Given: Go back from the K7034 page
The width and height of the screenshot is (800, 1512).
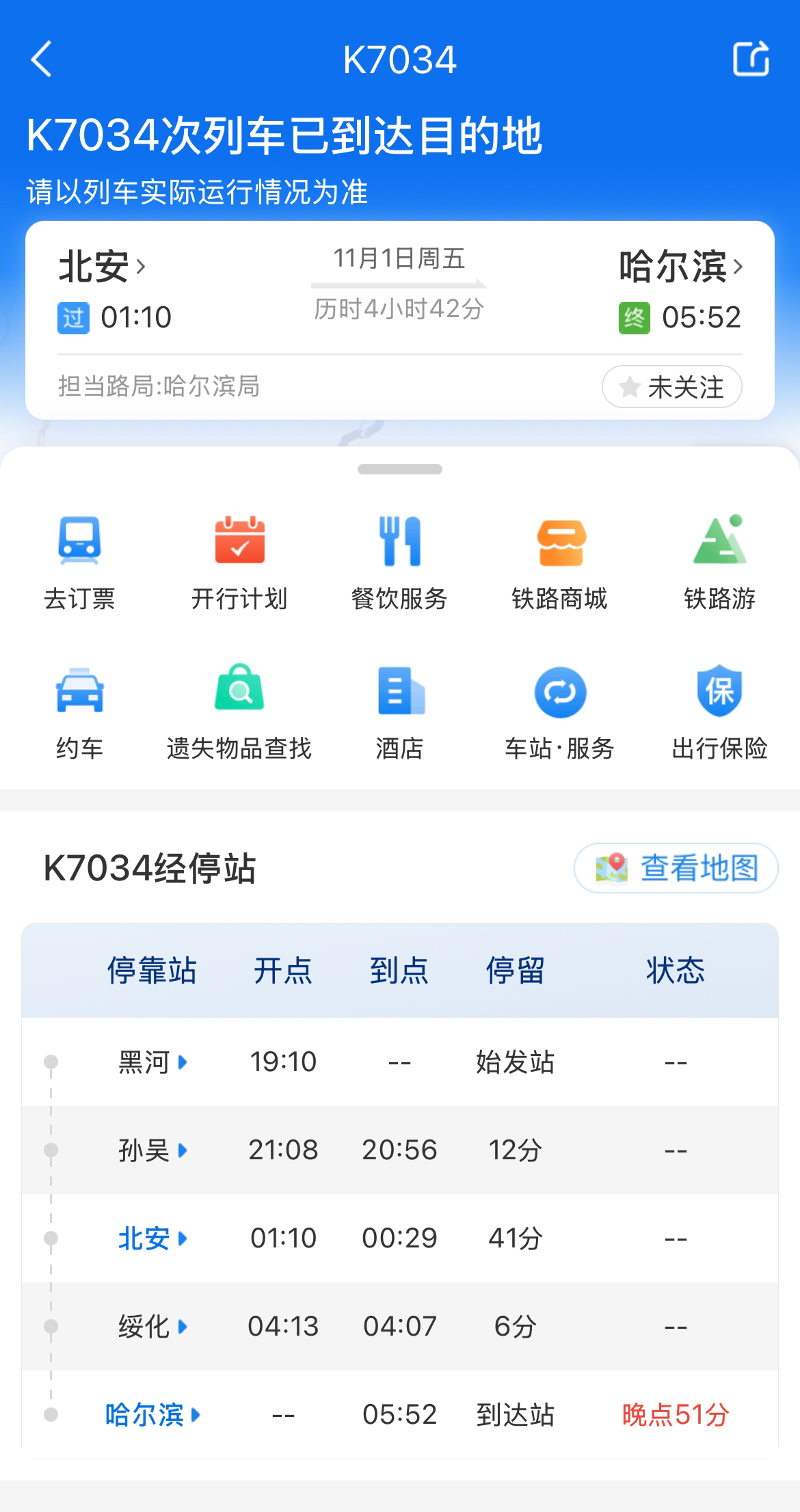Looking at the screenshot, I should pyautogui.click(x=42, y=59).
